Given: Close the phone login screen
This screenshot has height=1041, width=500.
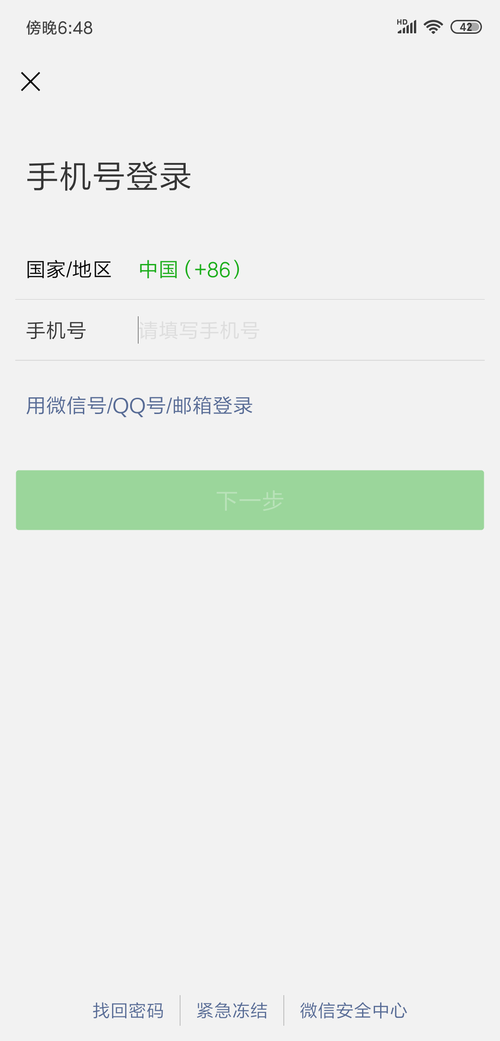Looking at the screenshot, I should click(x=31, y=82).
